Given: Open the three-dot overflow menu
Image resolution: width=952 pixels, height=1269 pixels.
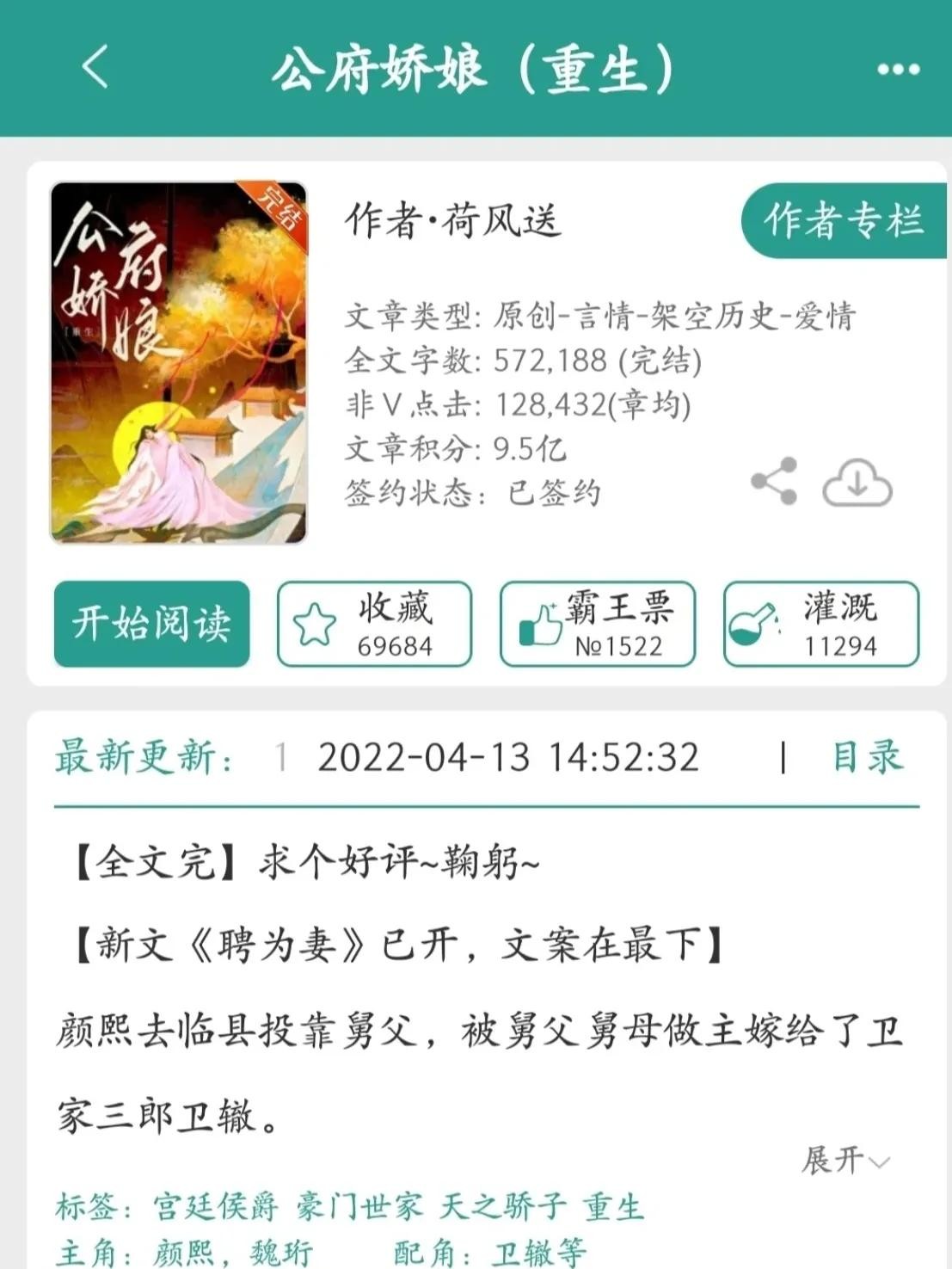Looking at the screenshot, I should 898,69.
